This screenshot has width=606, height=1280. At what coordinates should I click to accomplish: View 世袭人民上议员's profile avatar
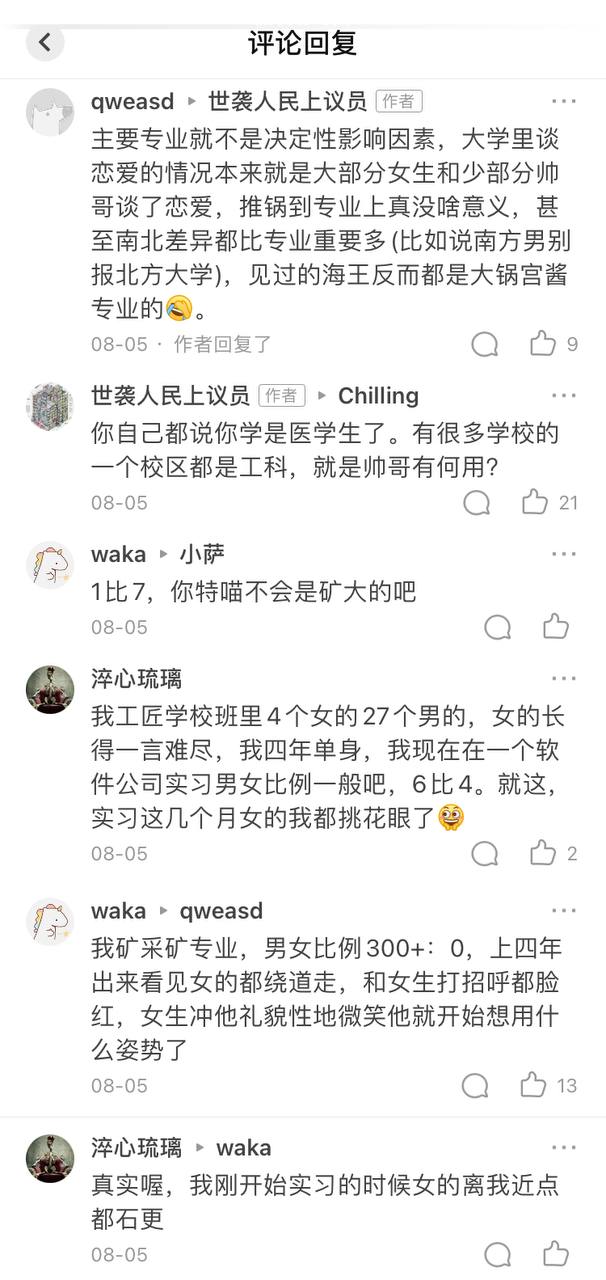coord(50,406)
